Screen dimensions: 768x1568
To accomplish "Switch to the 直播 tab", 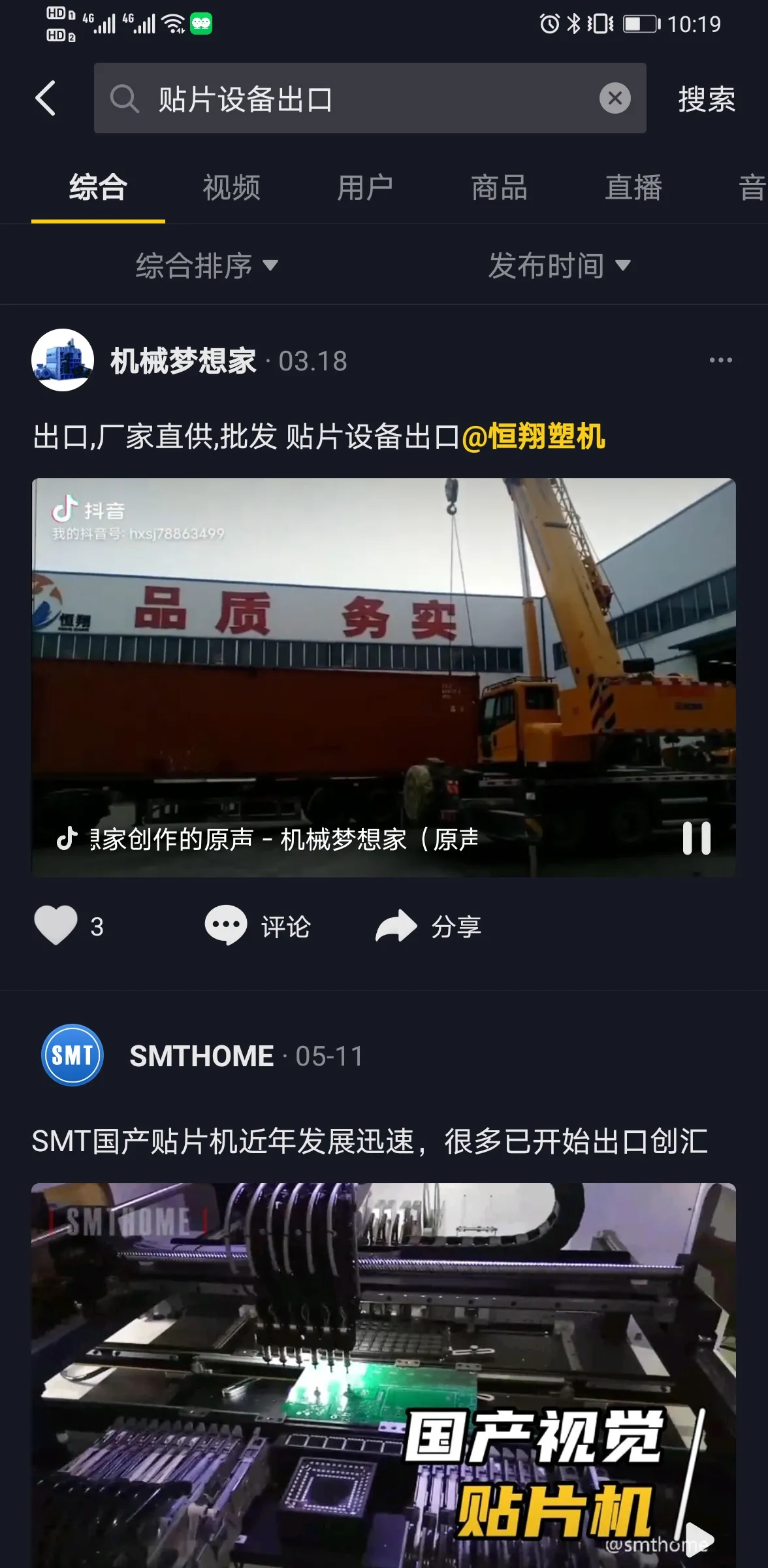I will (x=633, y=188).
